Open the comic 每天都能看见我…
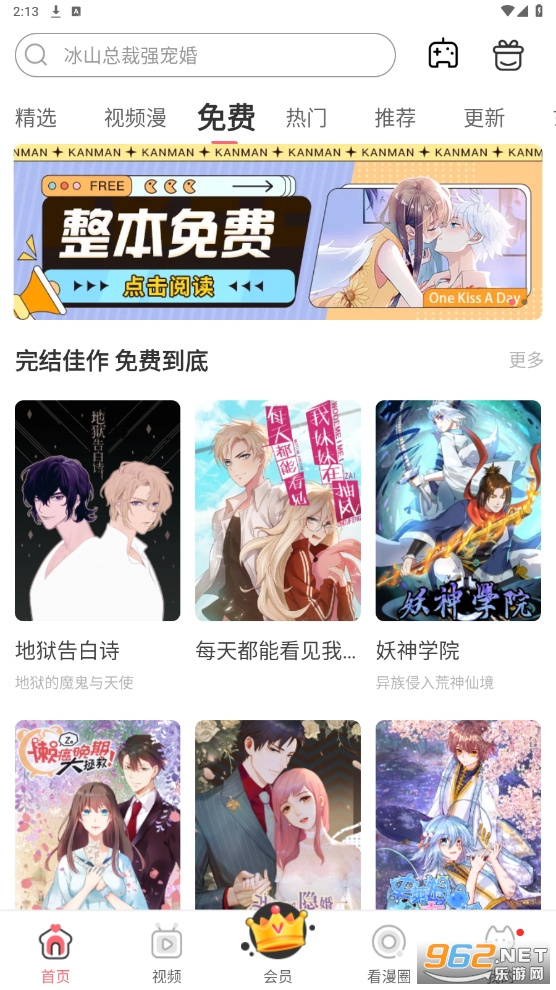This screenshot has width=556, height=990. click(x=278, y=510)
